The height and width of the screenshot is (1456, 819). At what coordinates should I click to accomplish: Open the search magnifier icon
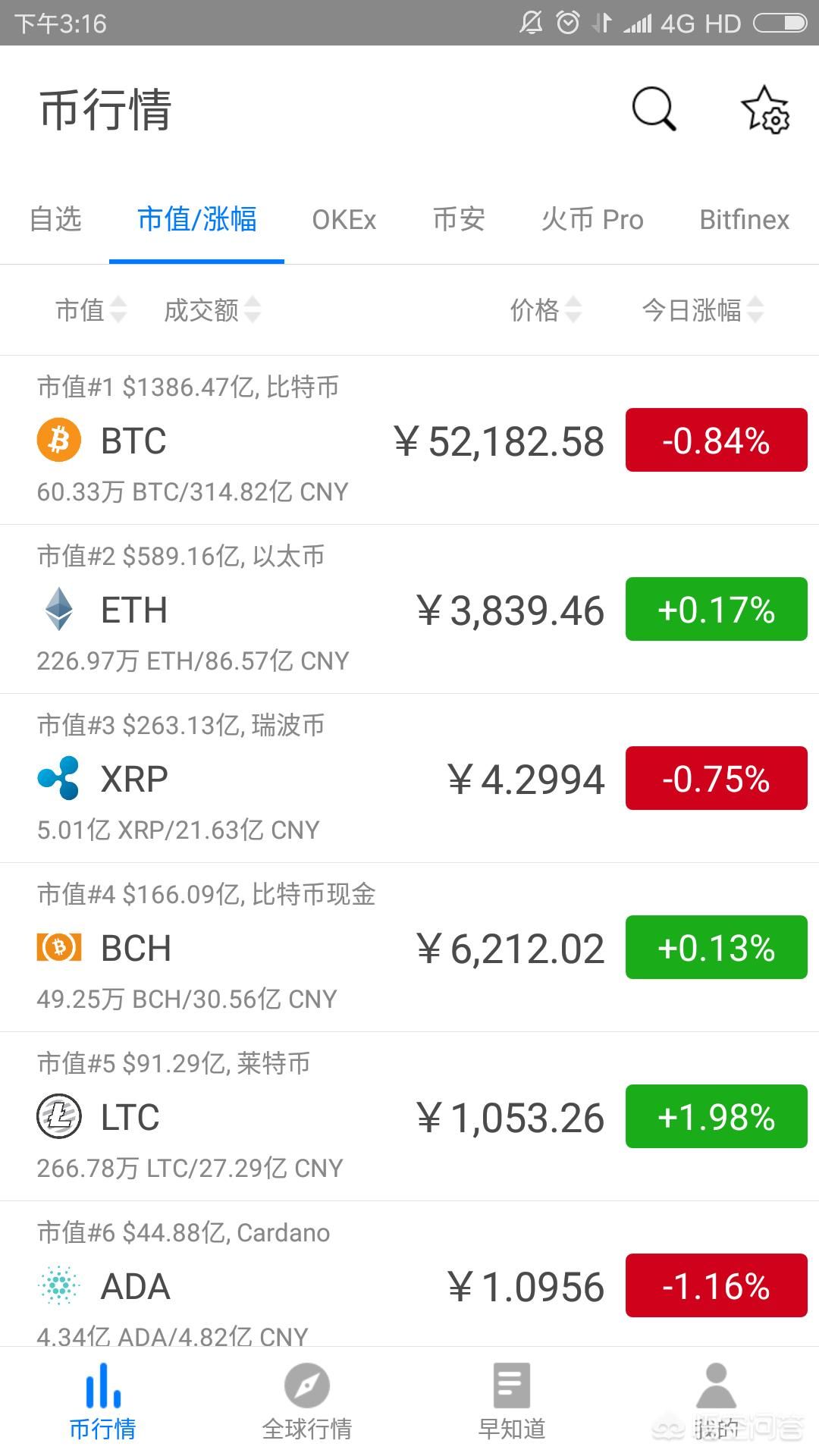[x=654, y=109]
